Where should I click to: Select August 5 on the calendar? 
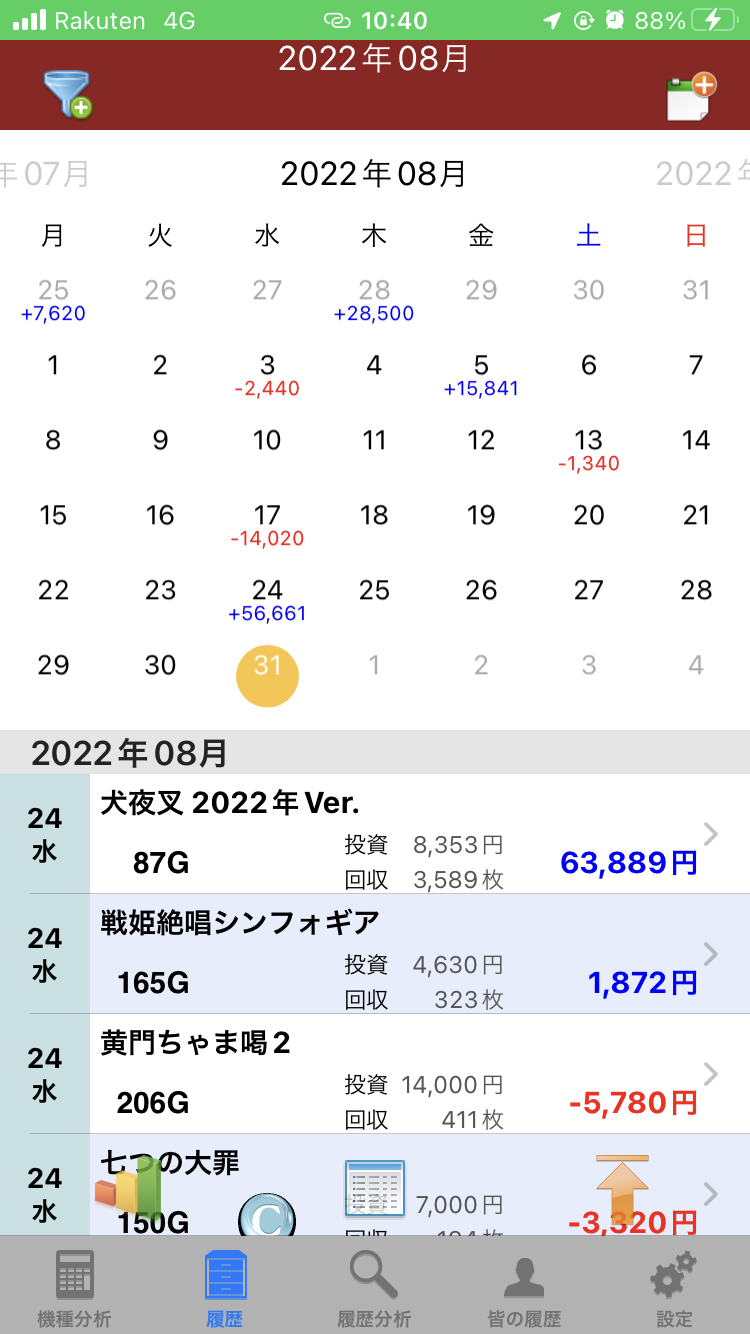point(481,375)
